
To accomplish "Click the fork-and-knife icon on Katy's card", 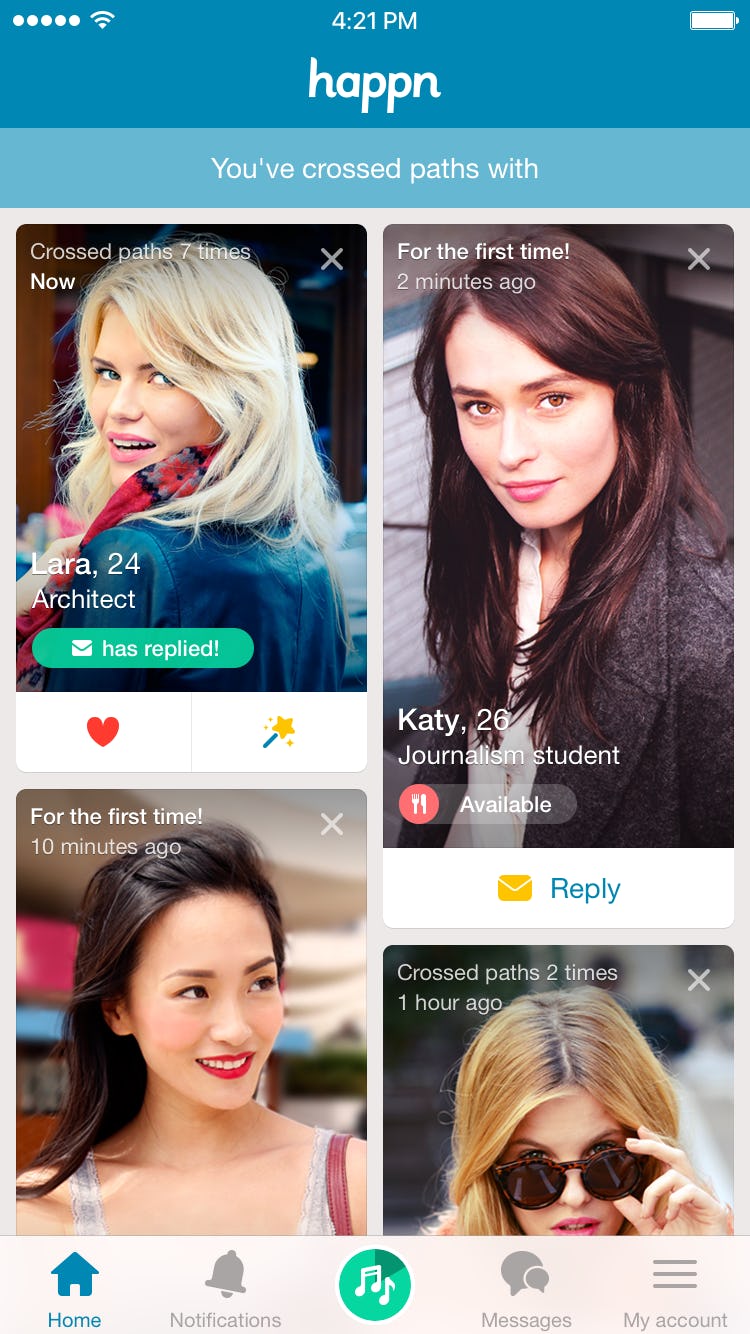I will click(x=417, y=803).
